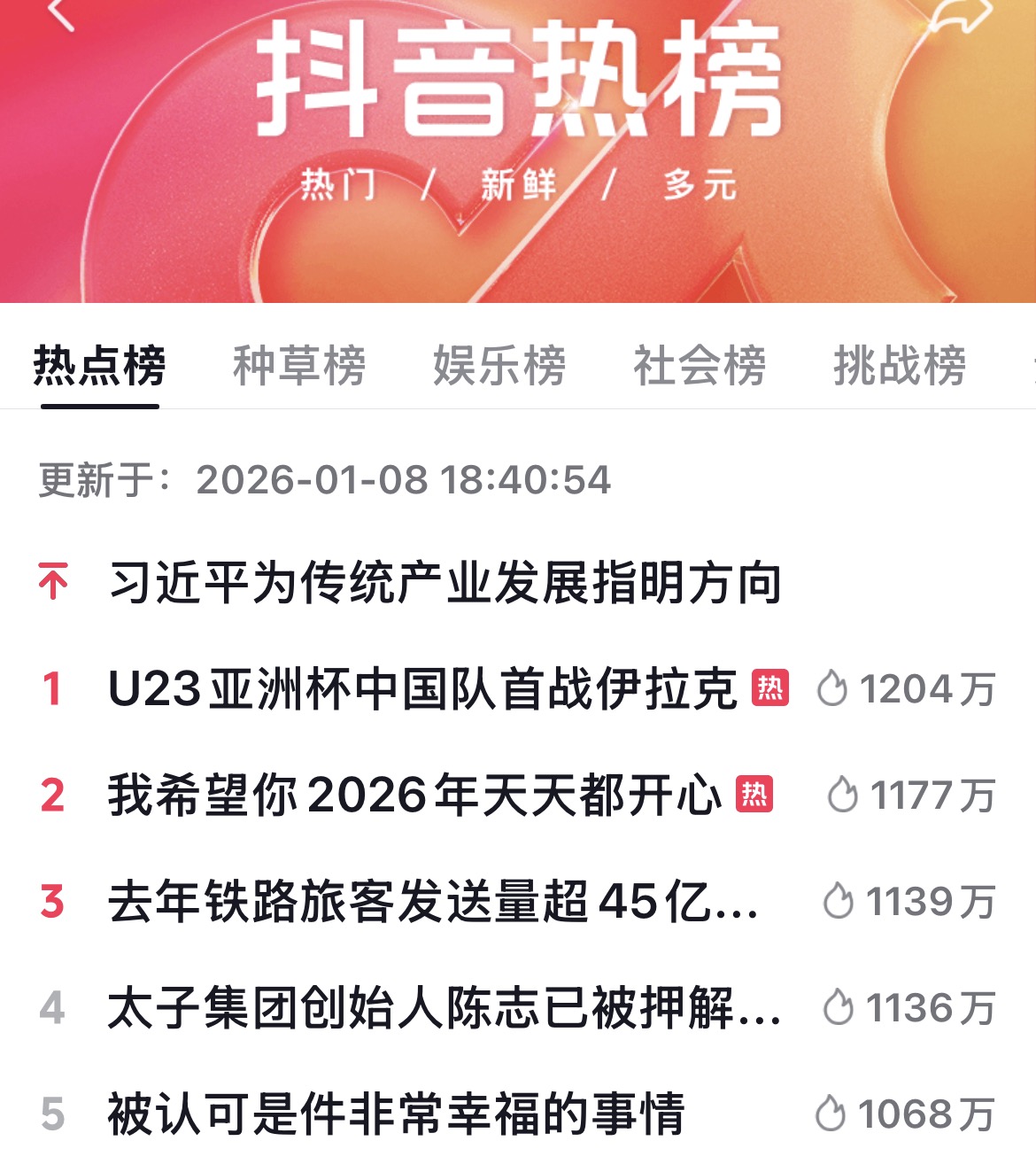View topic 太子集团创始人陈志已被押解
The height and width of the screenshot is (1172, 1036).
click(443, 1008)
